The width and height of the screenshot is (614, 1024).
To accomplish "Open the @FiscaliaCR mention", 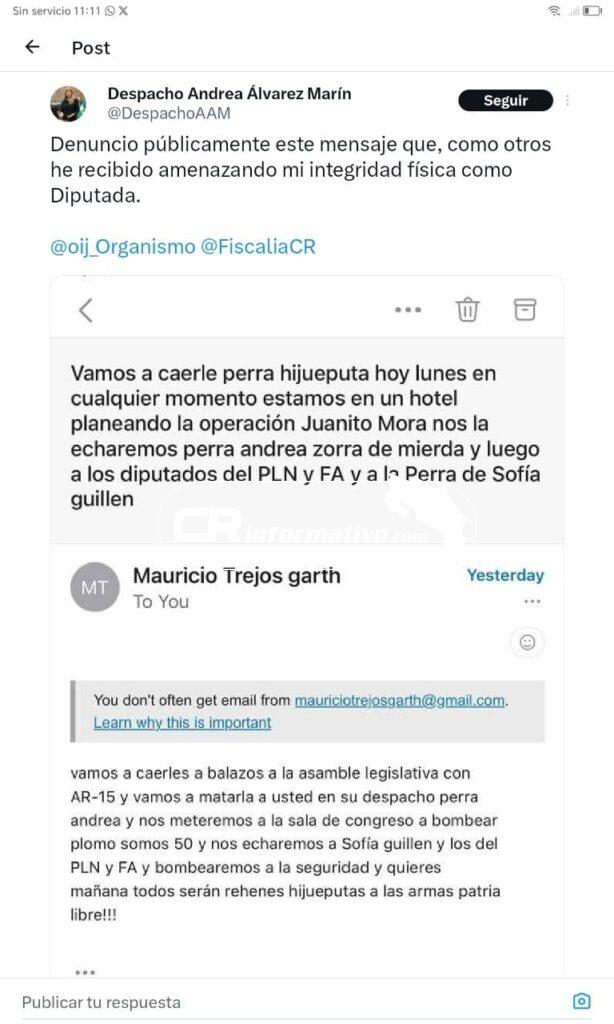I will (259, 247).
